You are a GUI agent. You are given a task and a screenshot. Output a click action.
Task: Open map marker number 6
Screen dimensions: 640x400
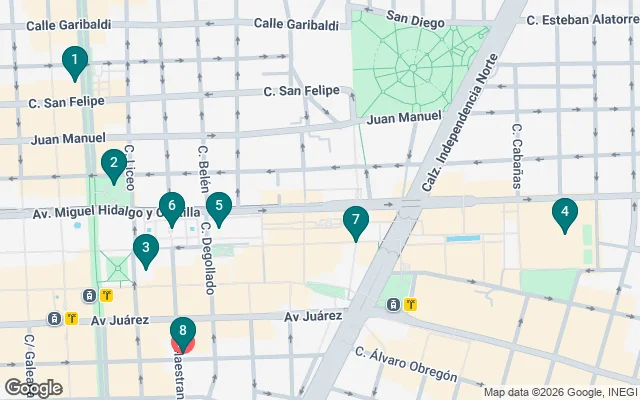pyautogui.click(x=172, y=208)
